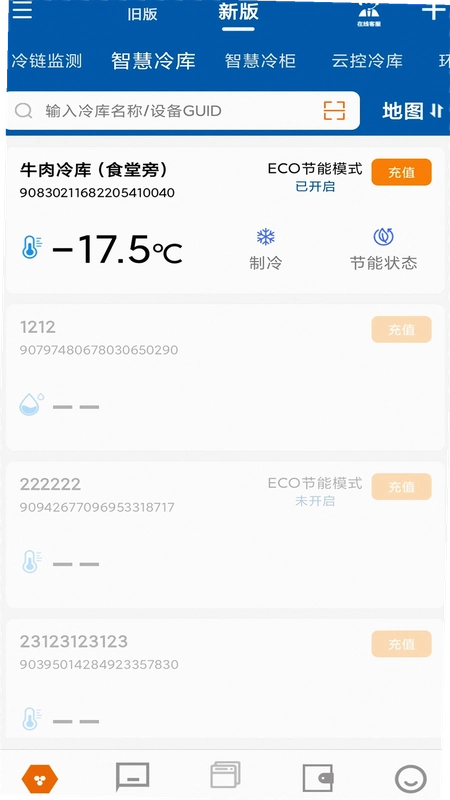Switch to the 旧版 version tab

pos(142,14)
